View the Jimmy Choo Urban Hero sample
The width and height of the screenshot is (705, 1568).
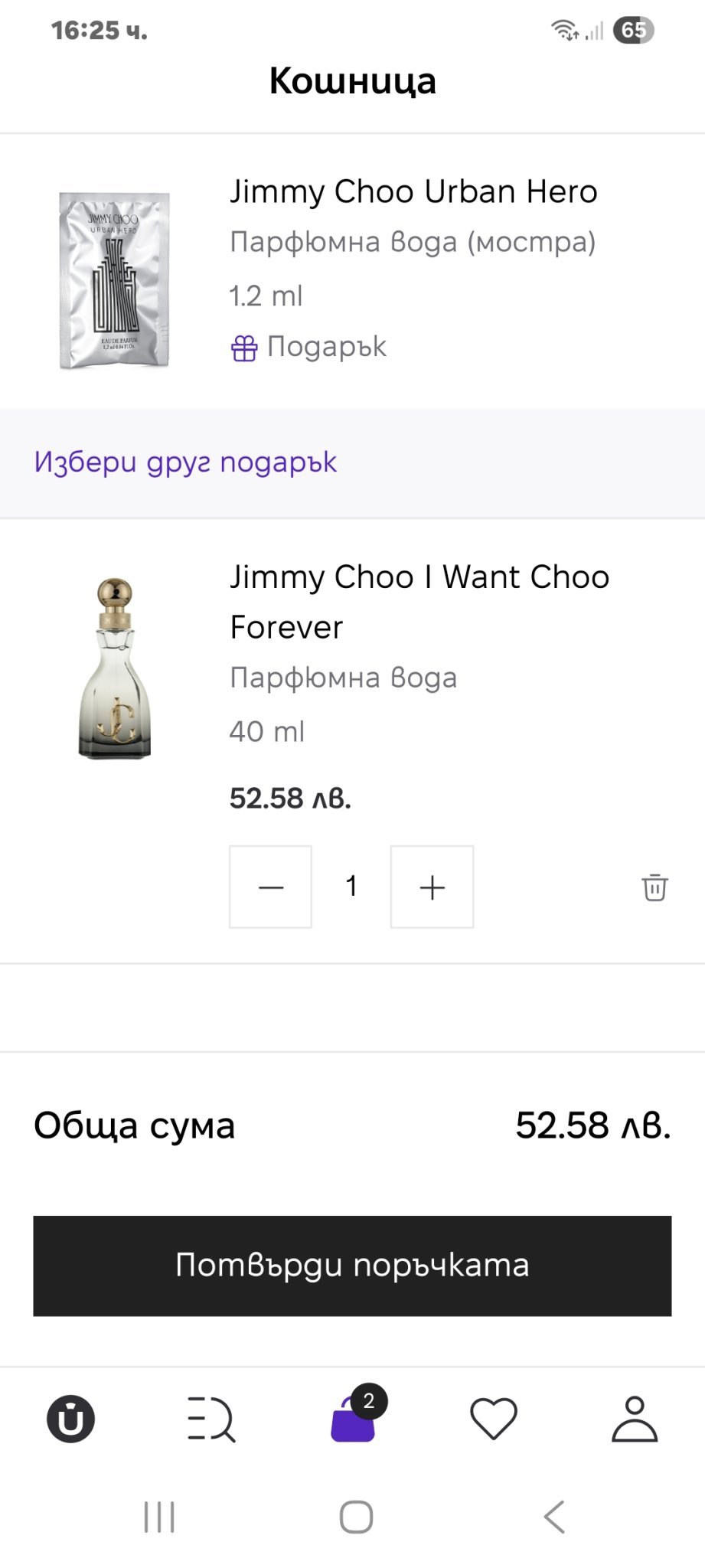point(413,191)
